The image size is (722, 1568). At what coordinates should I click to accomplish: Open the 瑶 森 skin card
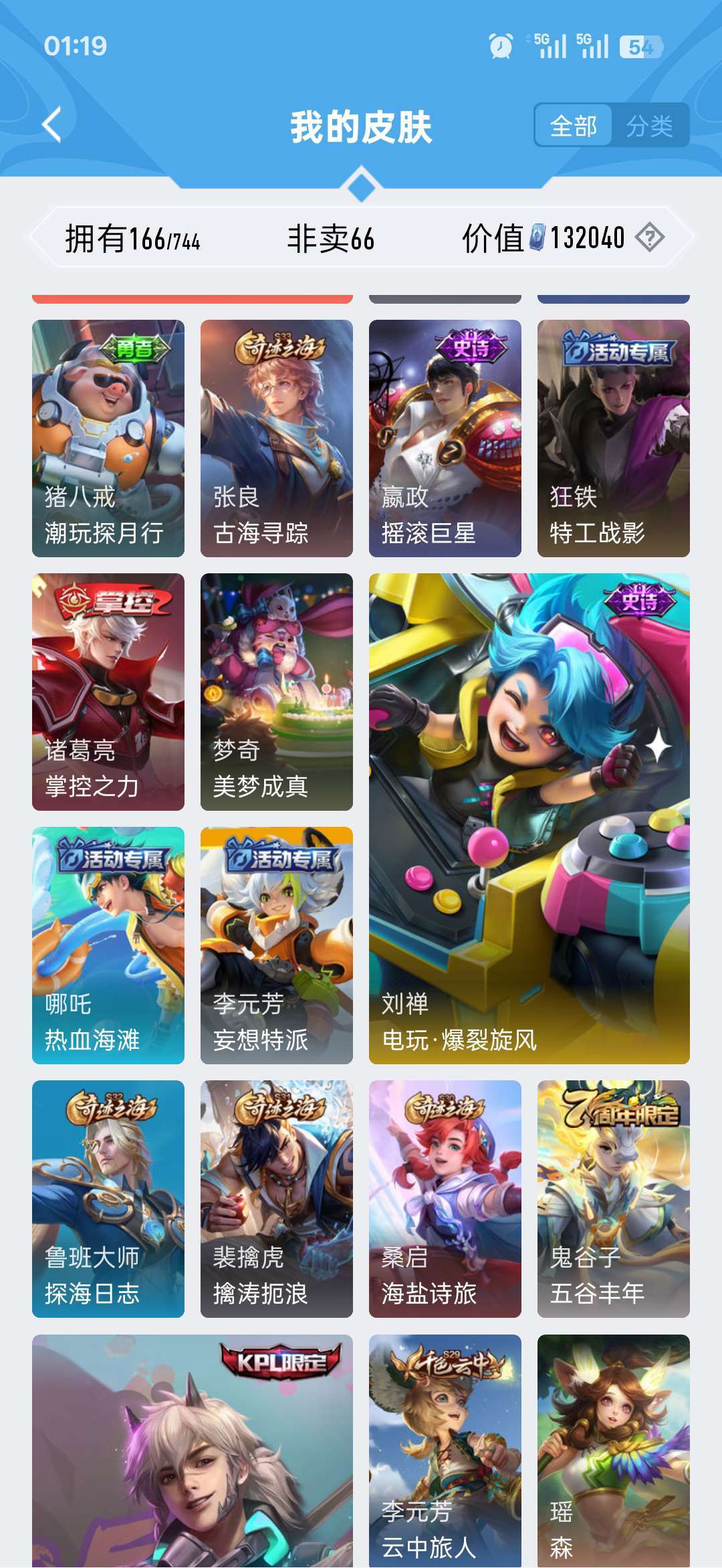(614, 1450)
